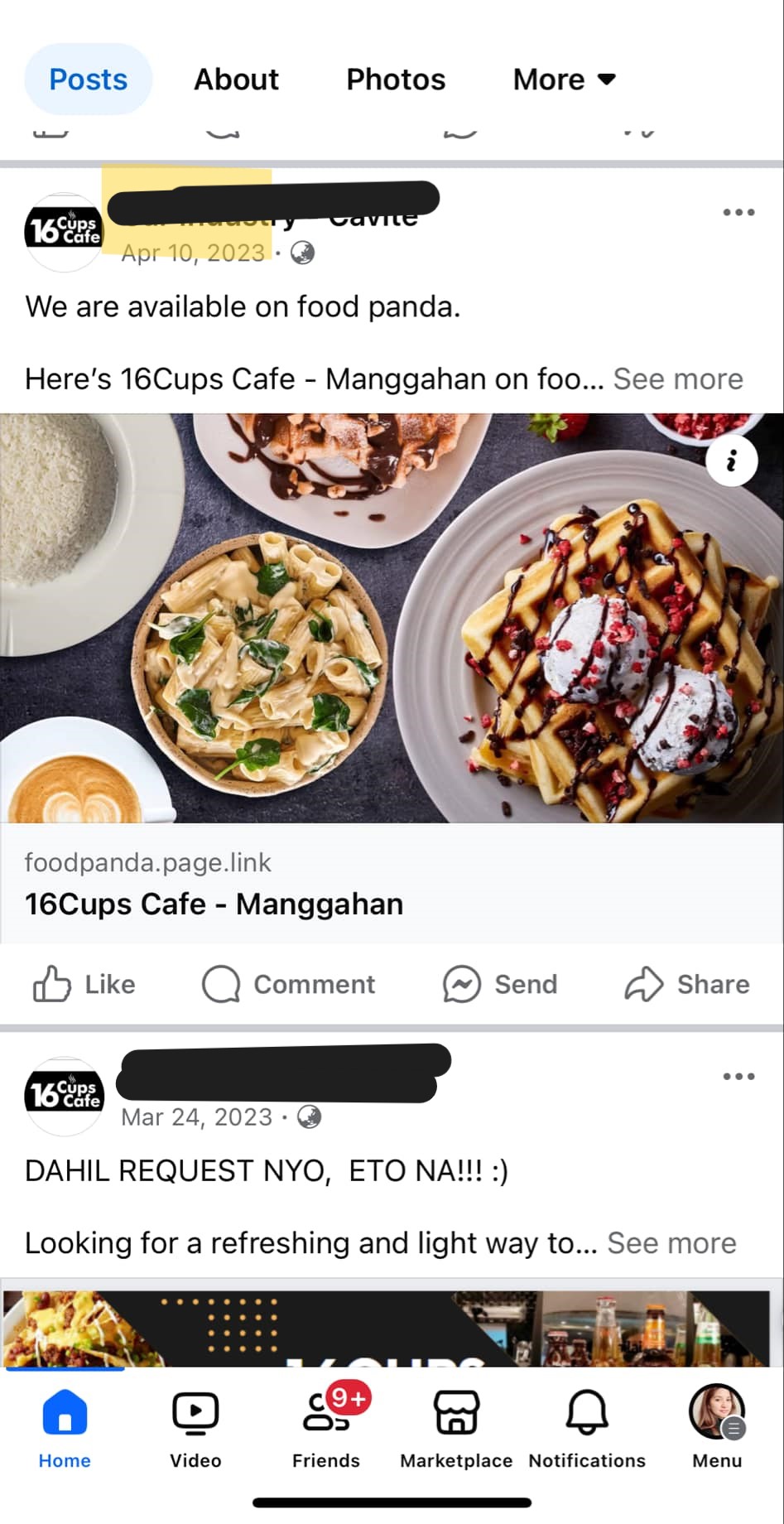This screenshot has height=1524, width=784.
Task: Tap the info icon on the food photo
Action: (732, 460)
